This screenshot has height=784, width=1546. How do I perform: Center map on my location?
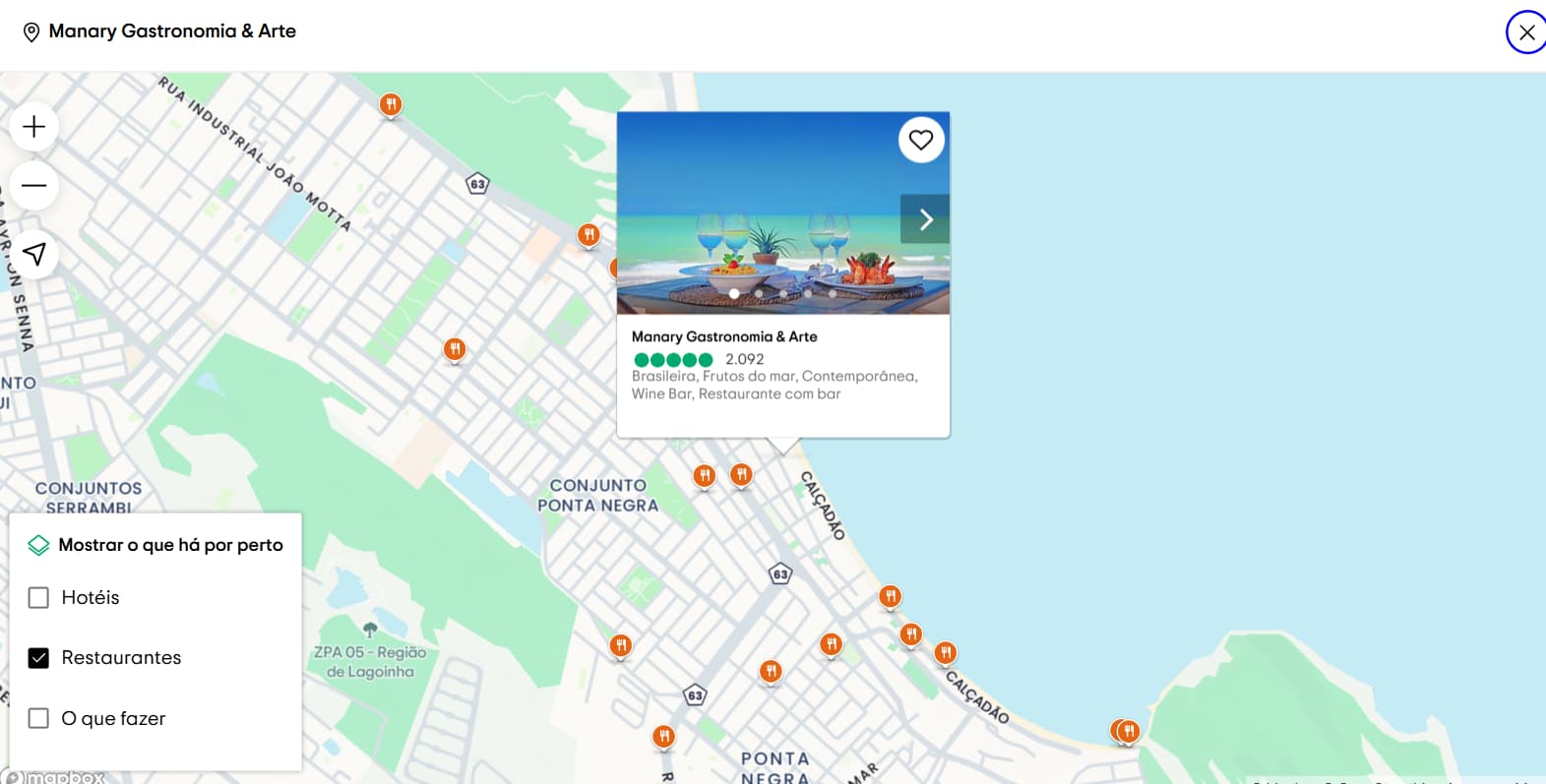pyautogui.click(x=34, y=254)
